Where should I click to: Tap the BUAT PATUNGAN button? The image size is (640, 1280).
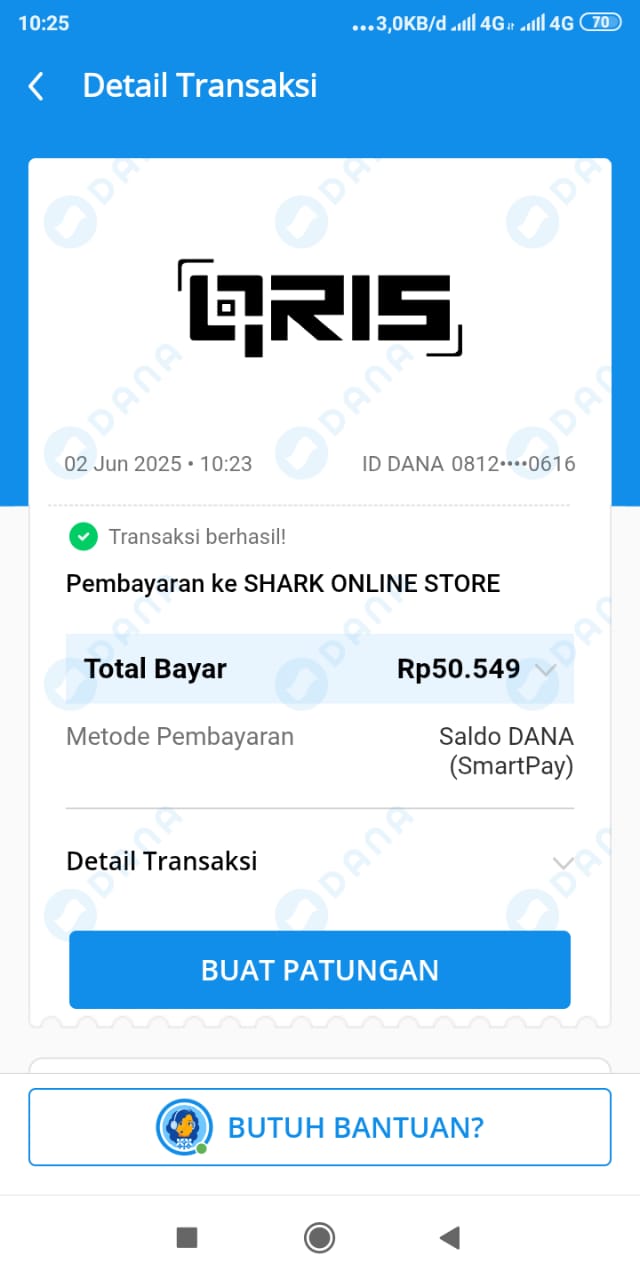pos(320,970)
